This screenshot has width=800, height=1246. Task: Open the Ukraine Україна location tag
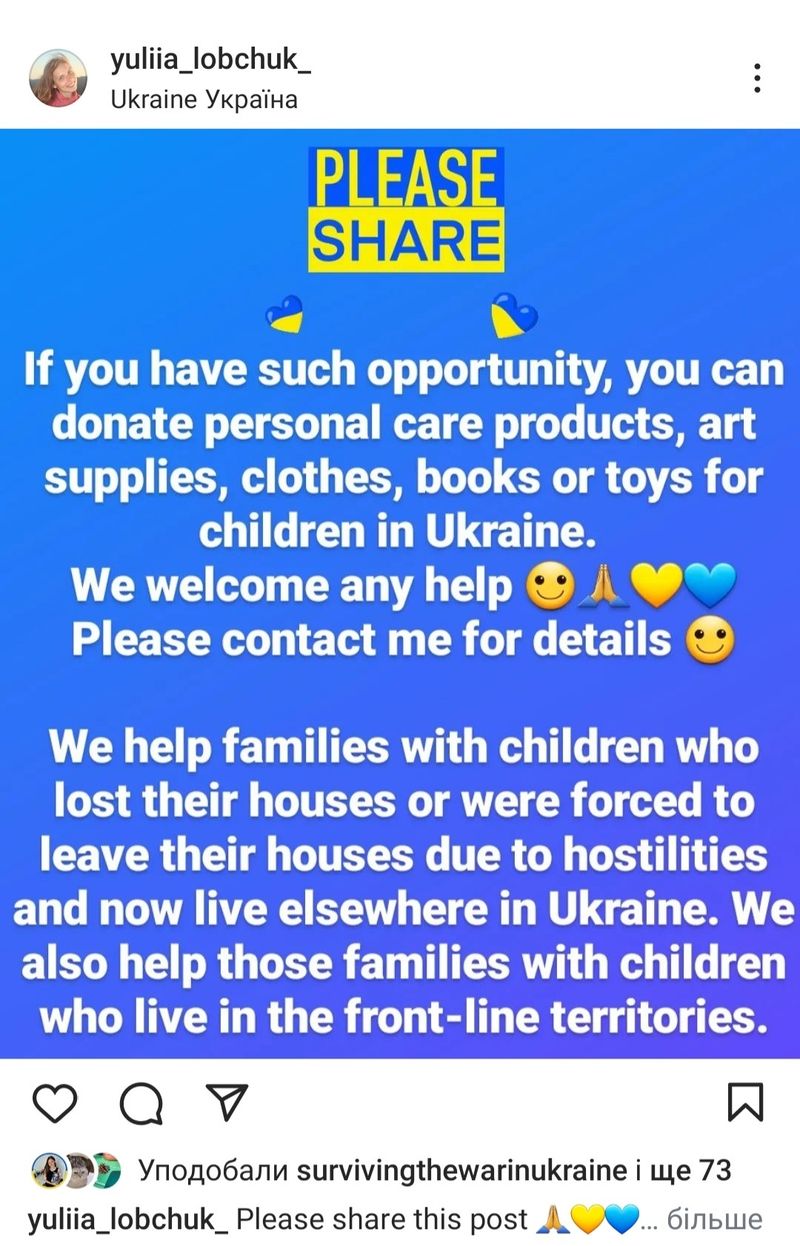coord(204,100)
